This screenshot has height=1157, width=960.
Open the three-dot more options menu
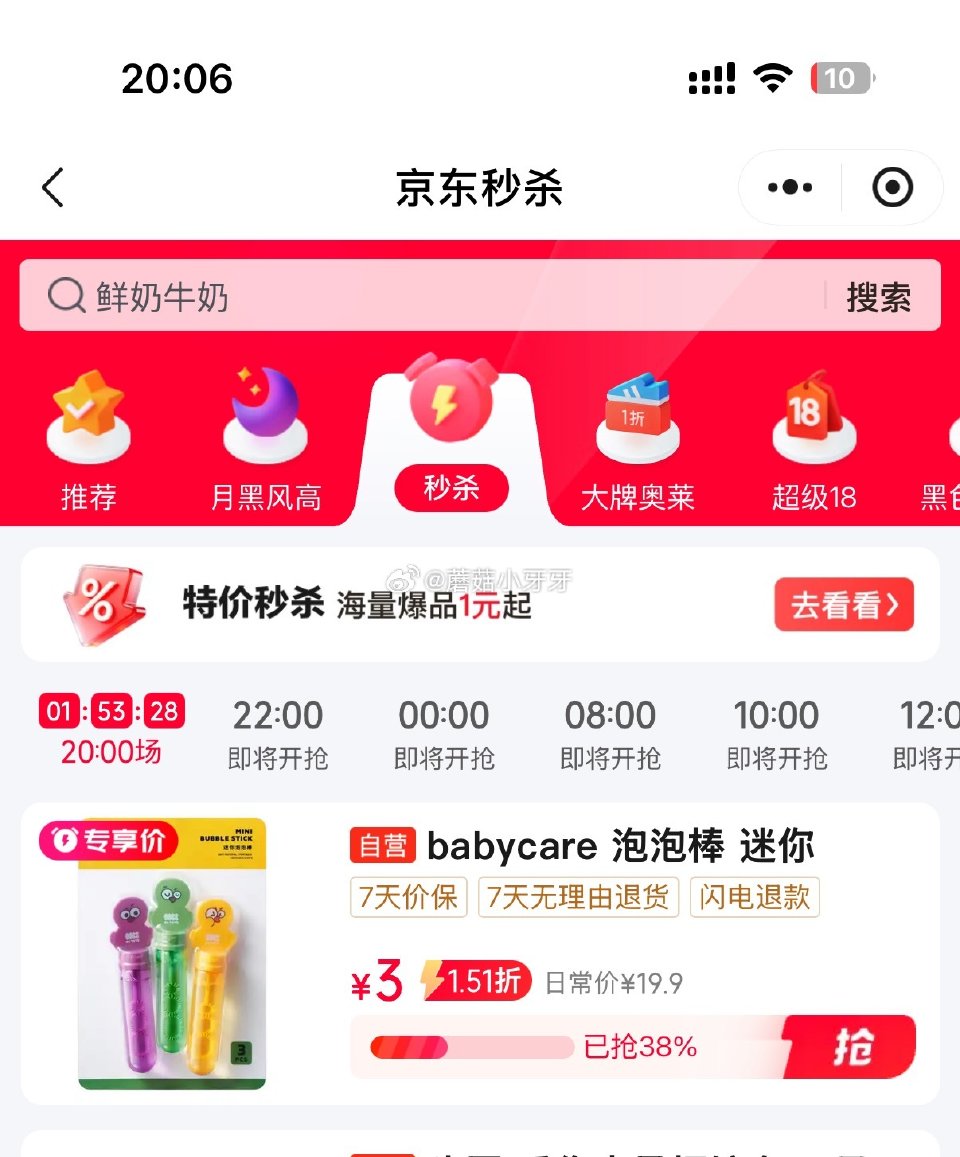(x=788, y=187)
